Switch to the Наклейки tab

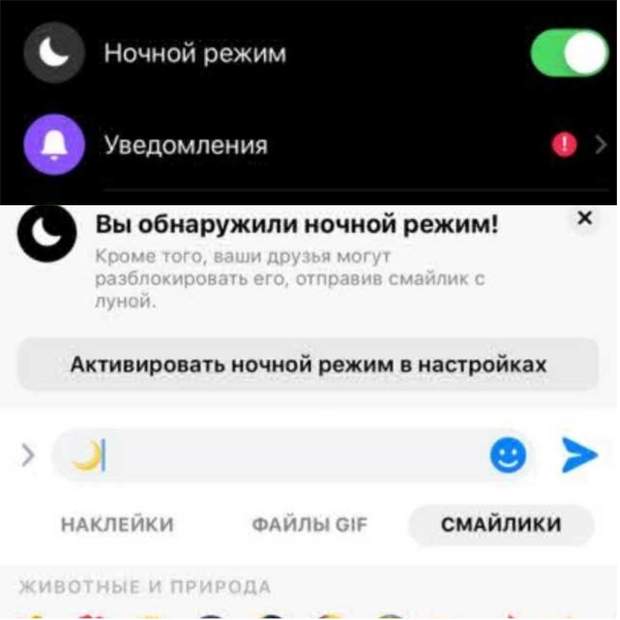tap(117, 524)
